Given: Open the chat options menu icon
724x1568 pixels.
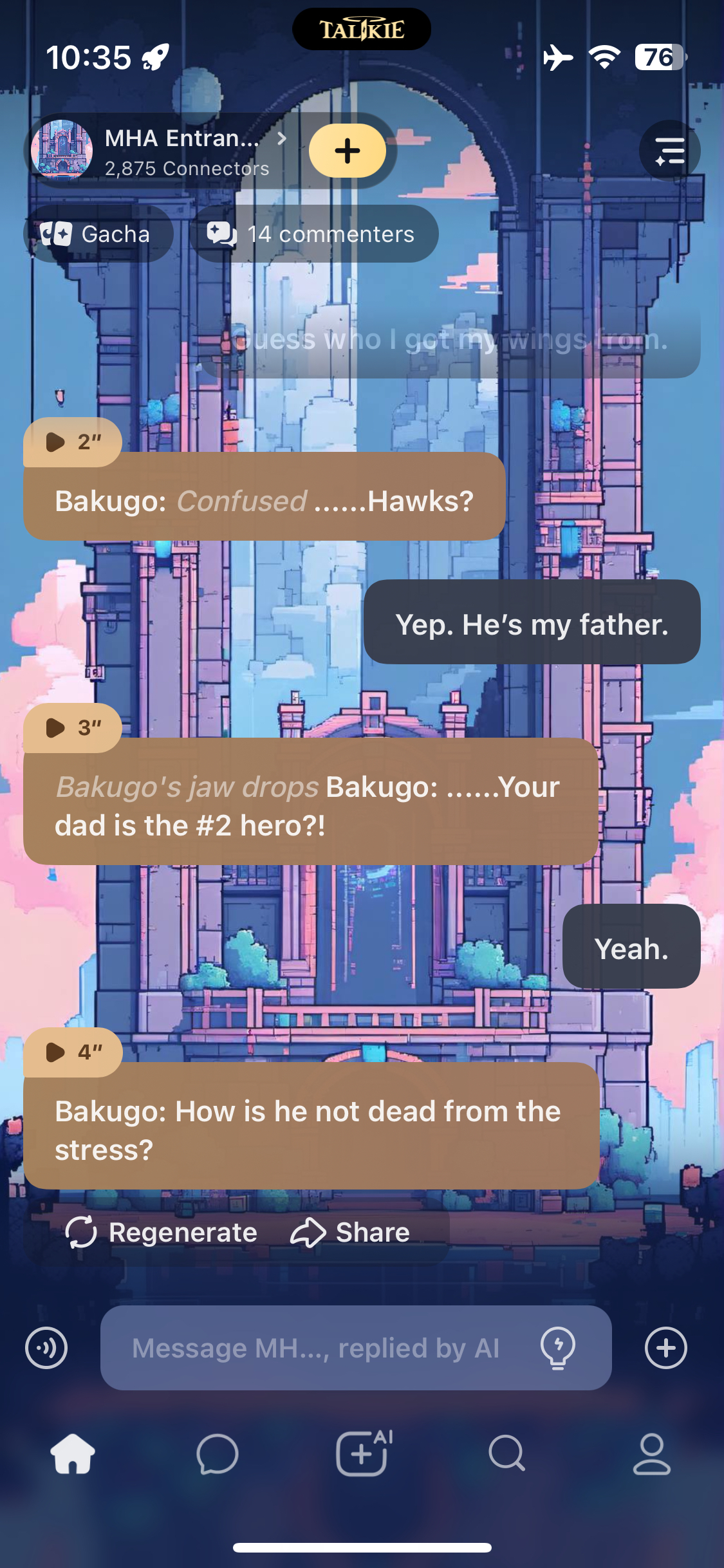Looking at the screenshot, I should [669, 151].
